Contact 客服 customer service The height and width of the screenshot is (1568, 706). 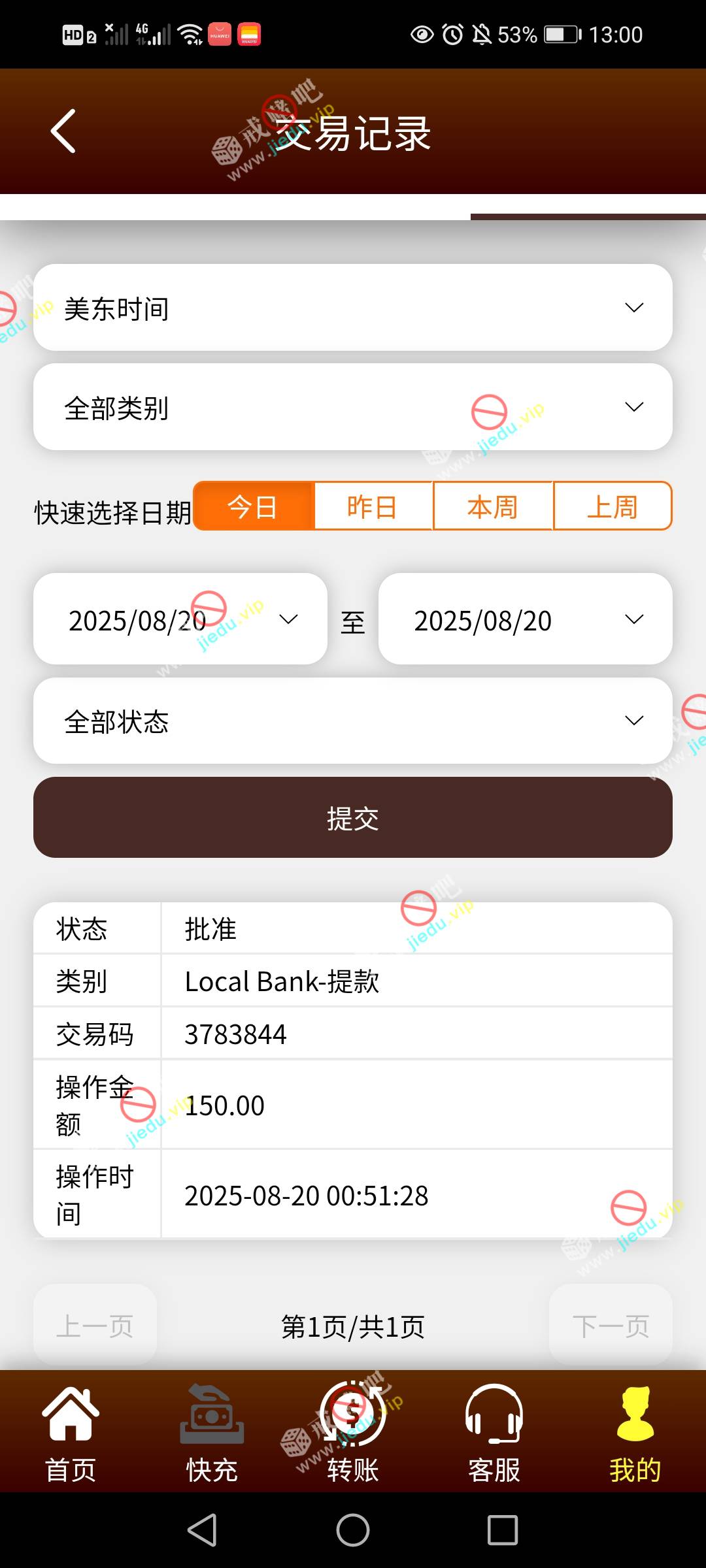point(494,1434)
